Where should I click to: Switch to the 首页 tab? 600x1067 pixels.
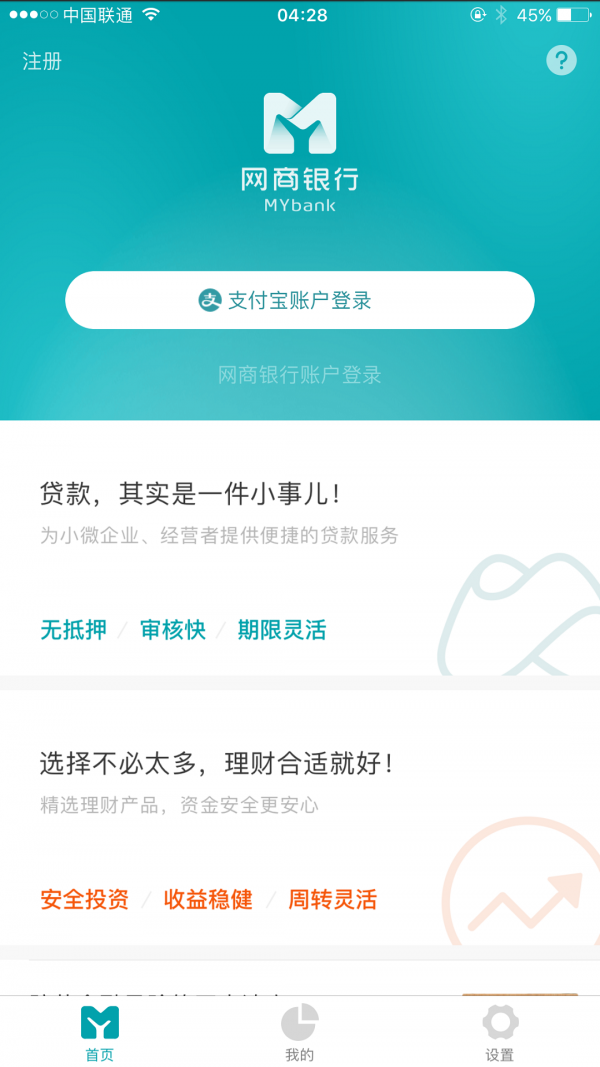pos(99,1033)
